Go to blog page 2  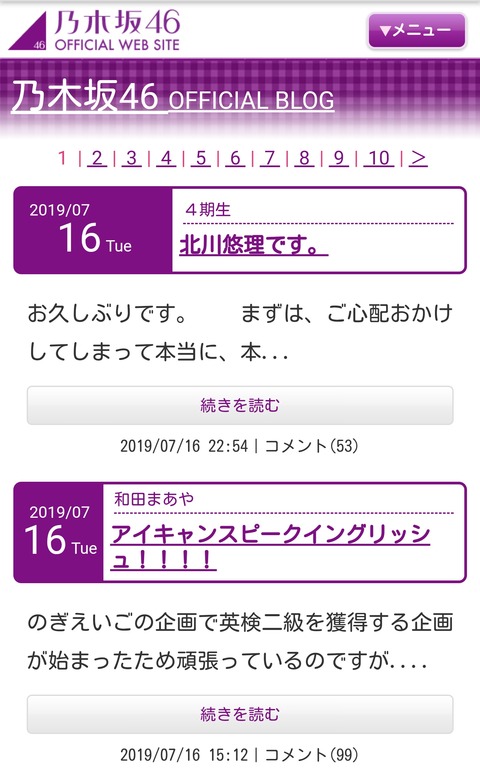tap(97, 158)
